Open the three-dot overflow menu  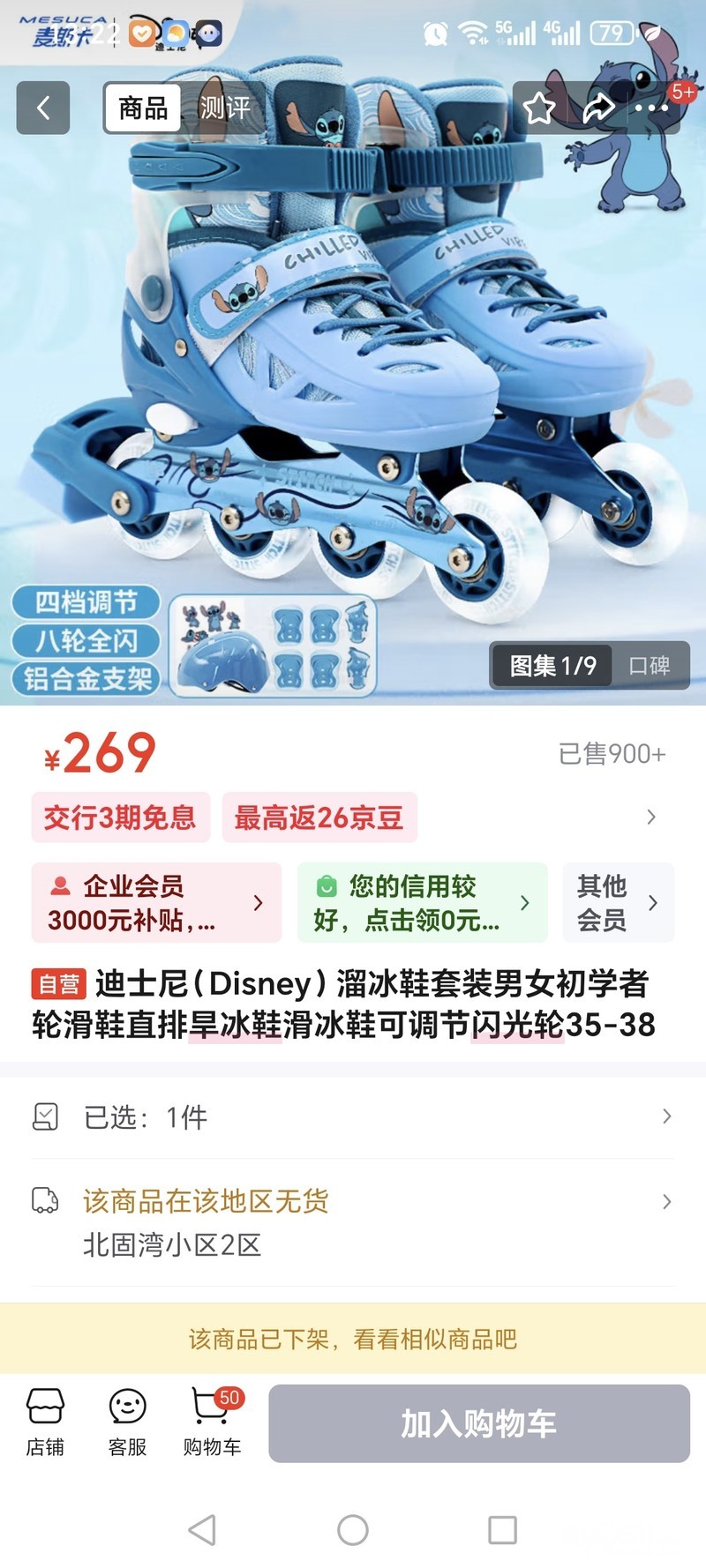(x=652, y=108)
